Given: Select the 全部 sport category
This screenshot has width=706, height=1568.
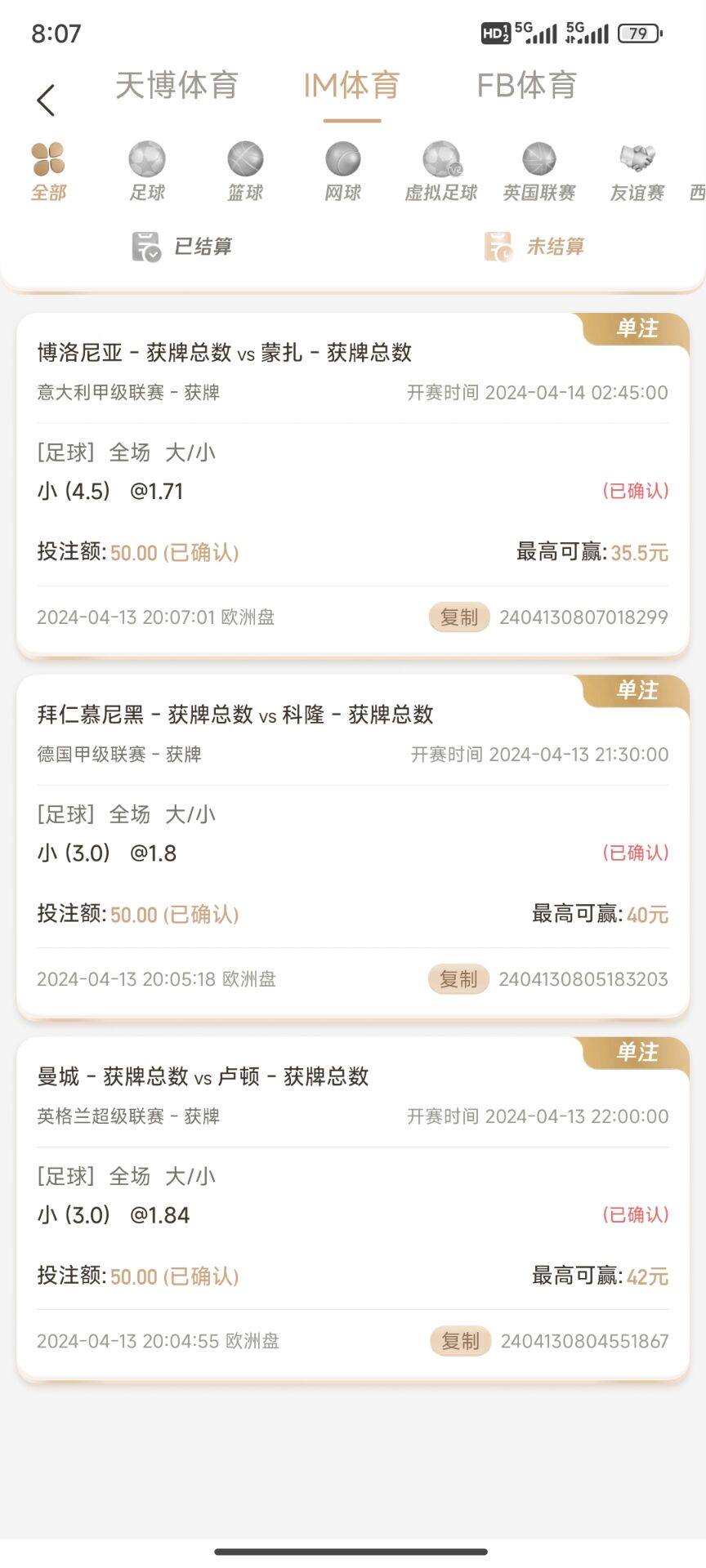Looking at the screenshot, I should [48, 171].
